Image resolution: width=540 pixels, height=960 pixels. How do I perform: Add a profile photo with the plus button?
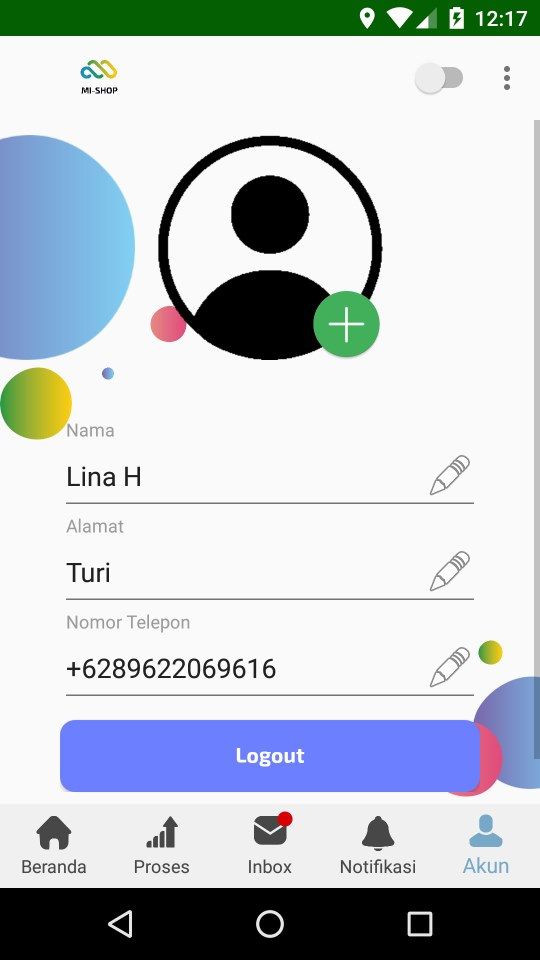pyautogui.click(x=347, y=324)
